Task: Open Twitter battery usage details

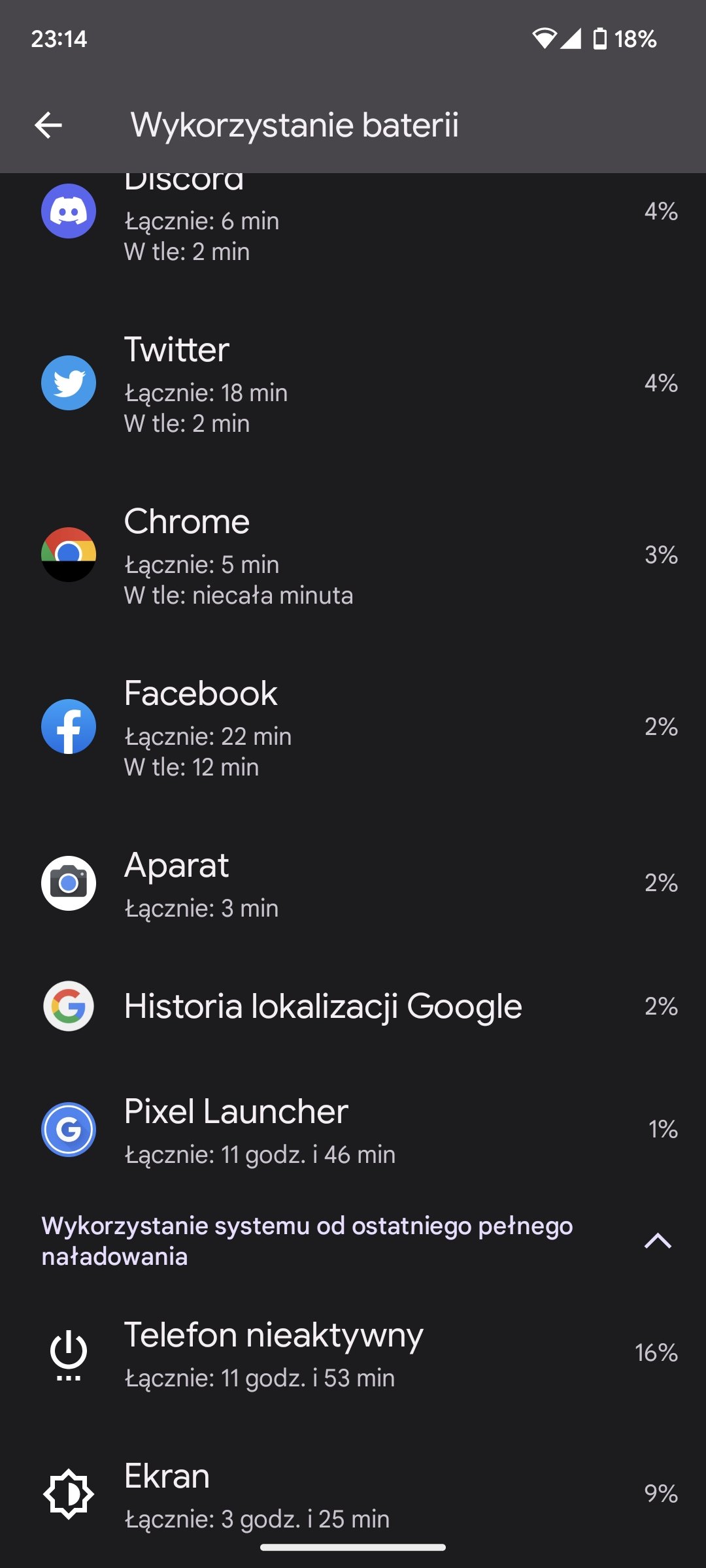Action: (353, 384)
